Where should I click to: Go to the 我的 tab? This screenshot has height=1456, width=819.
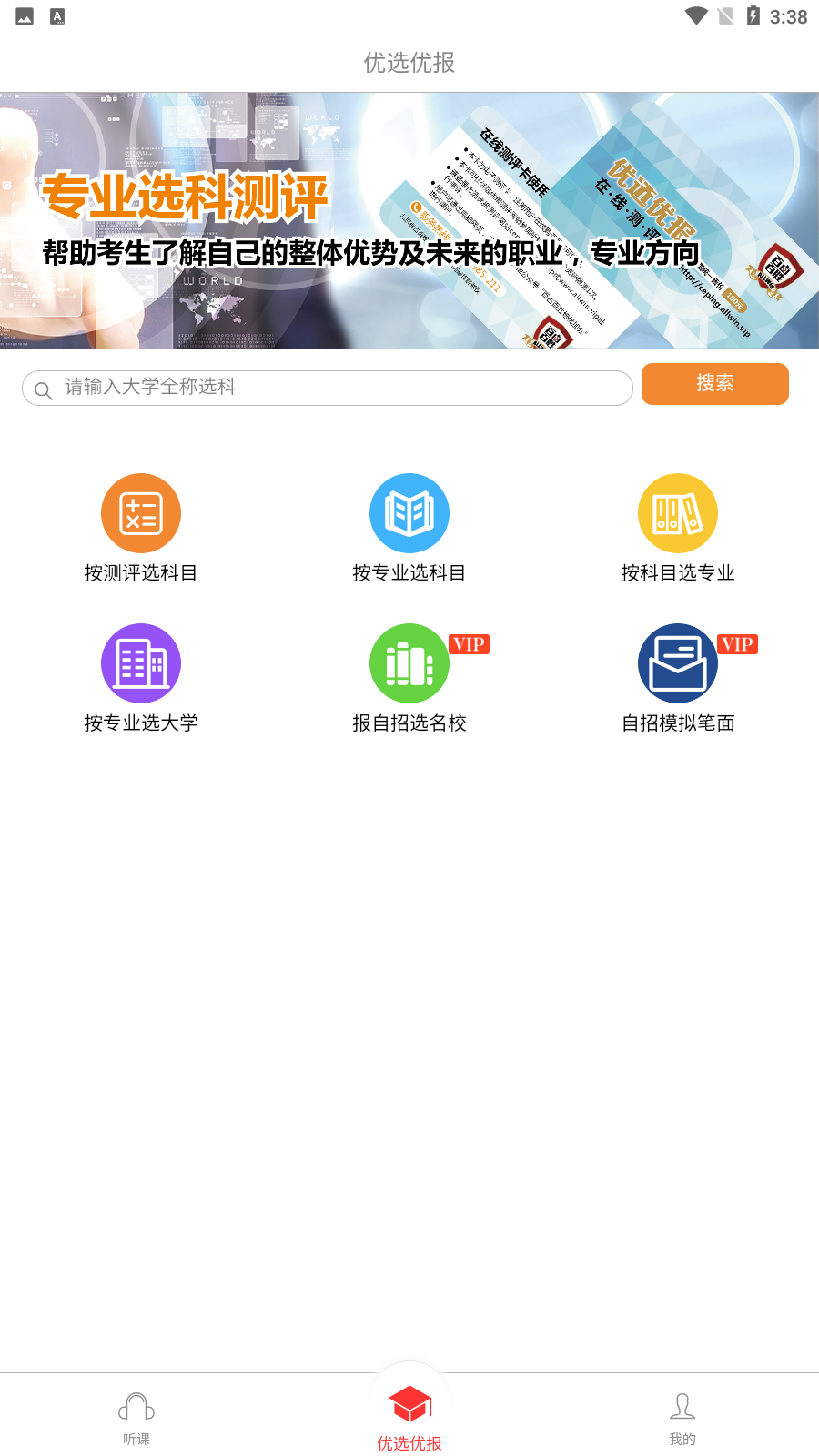point(682,1418)
